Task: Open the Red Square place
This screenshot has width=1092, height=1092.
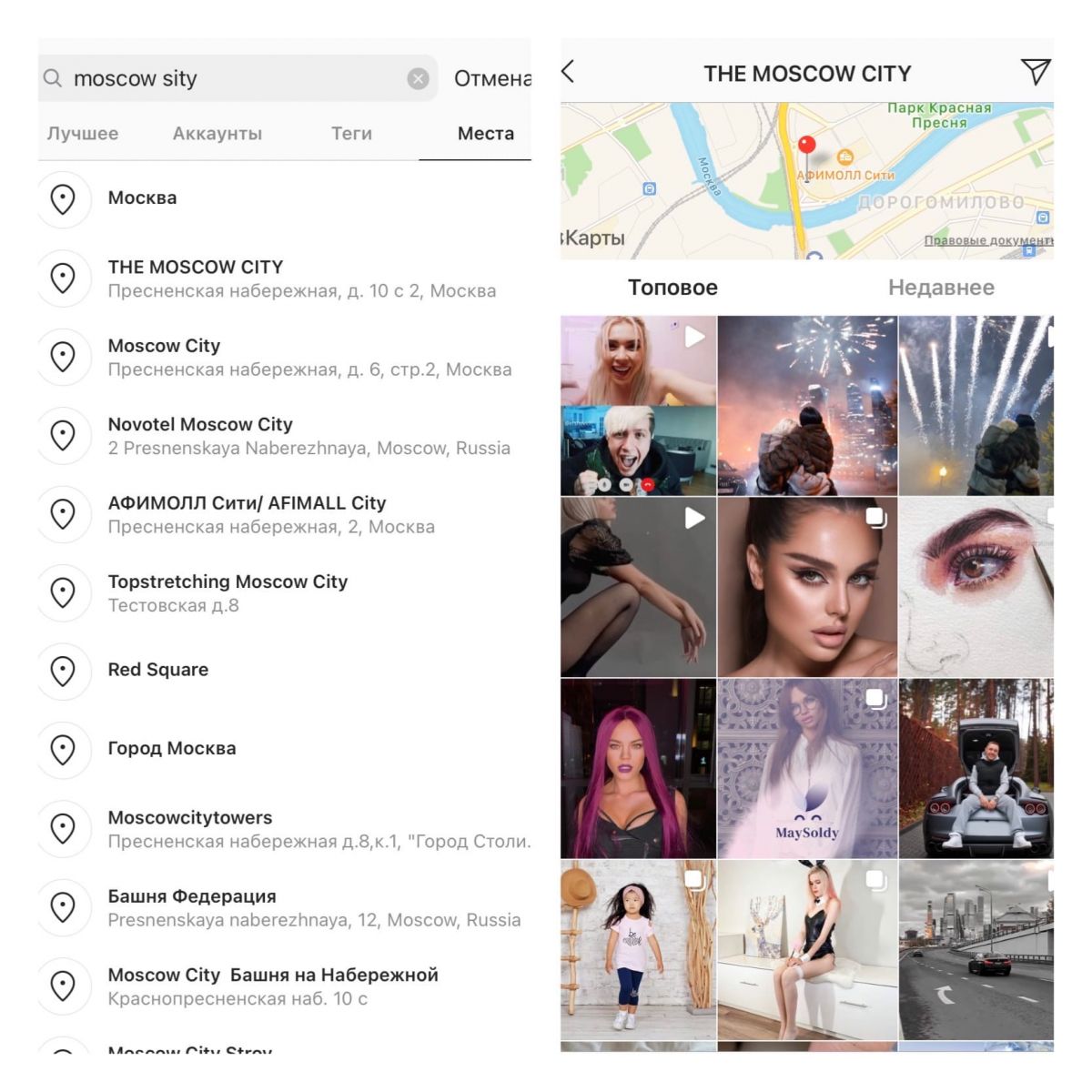Action: [x=158, y=671]
